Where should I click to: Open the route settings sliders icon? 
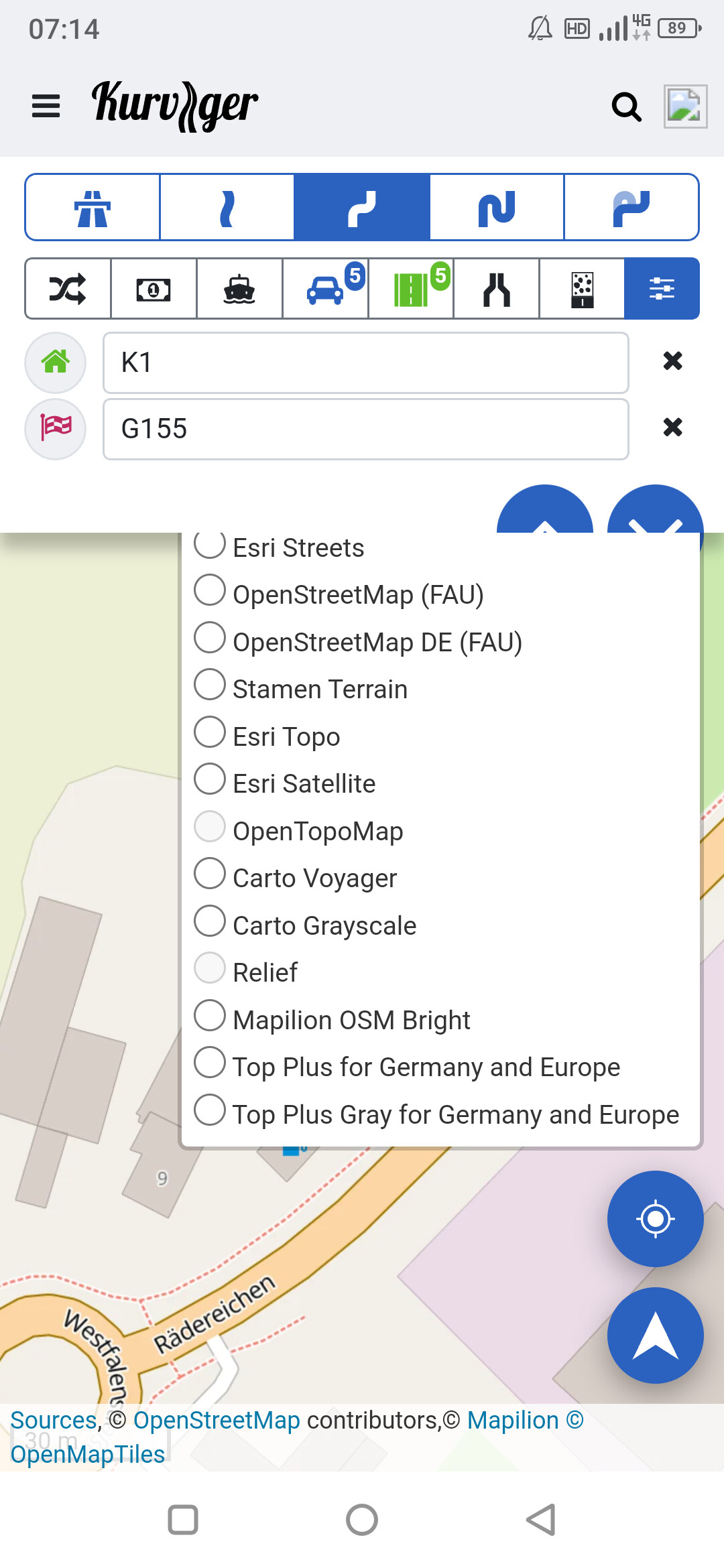pos(662,289)
